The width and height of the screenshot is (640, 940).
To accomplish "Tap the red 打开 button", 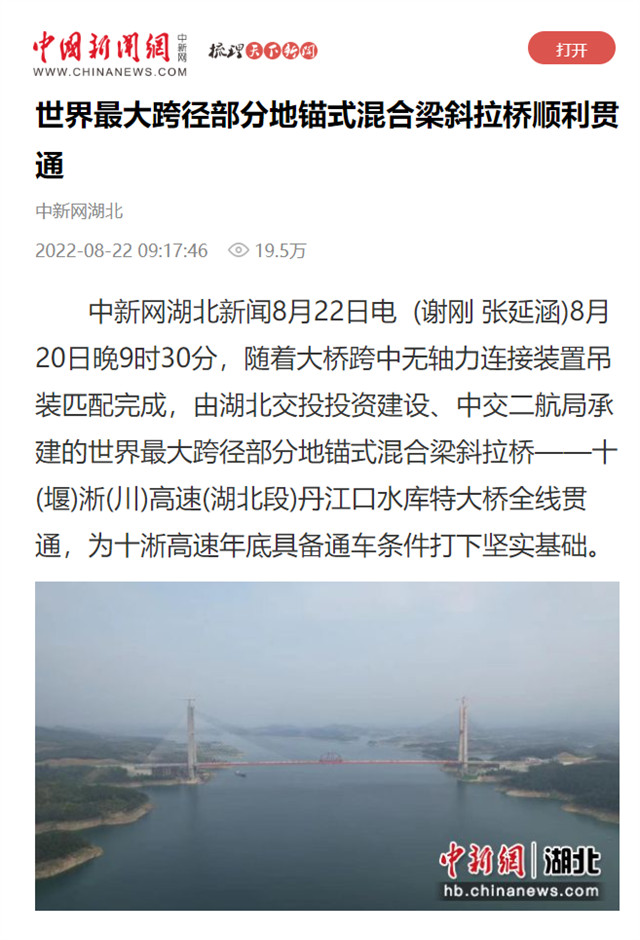I will tap(571, 49).
